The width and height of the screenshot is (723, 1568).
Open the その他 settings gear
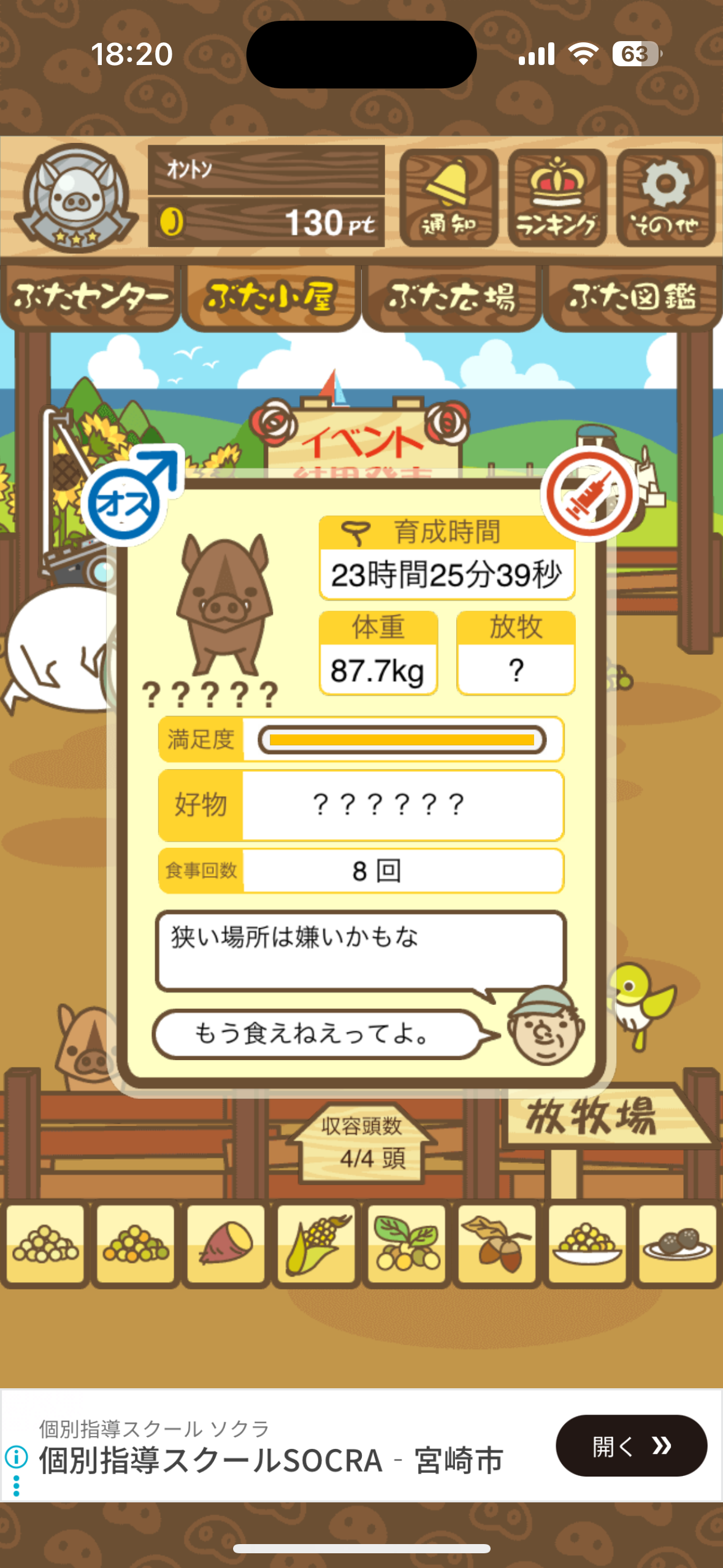pyautogui.click(x=665, y=198)
